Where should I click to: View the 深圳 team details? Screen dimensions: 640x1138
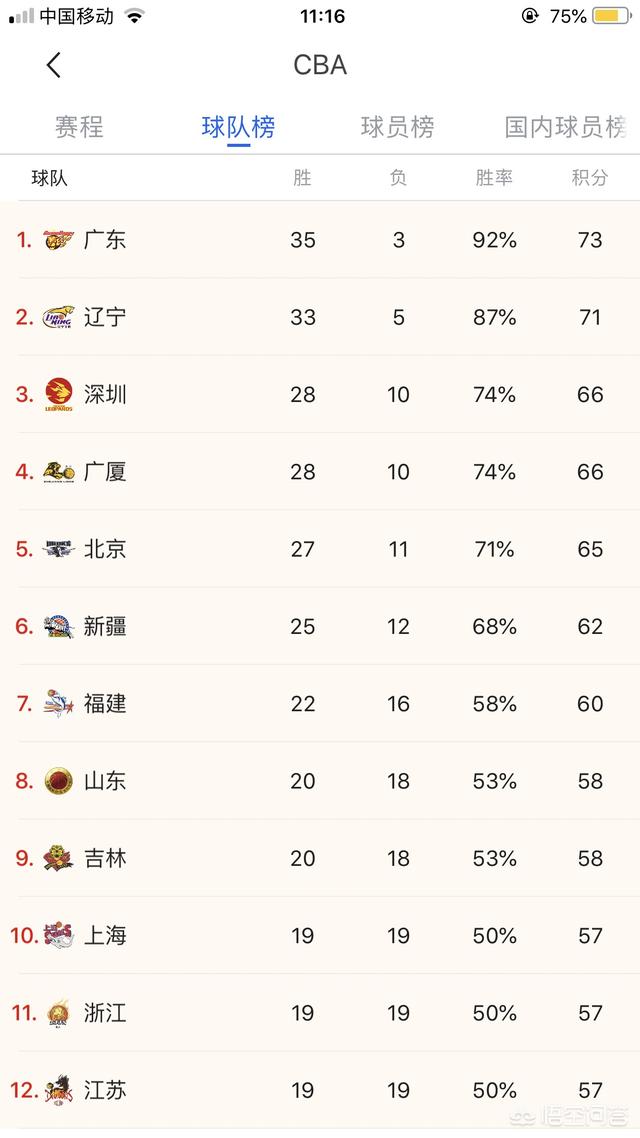(320, 395)
